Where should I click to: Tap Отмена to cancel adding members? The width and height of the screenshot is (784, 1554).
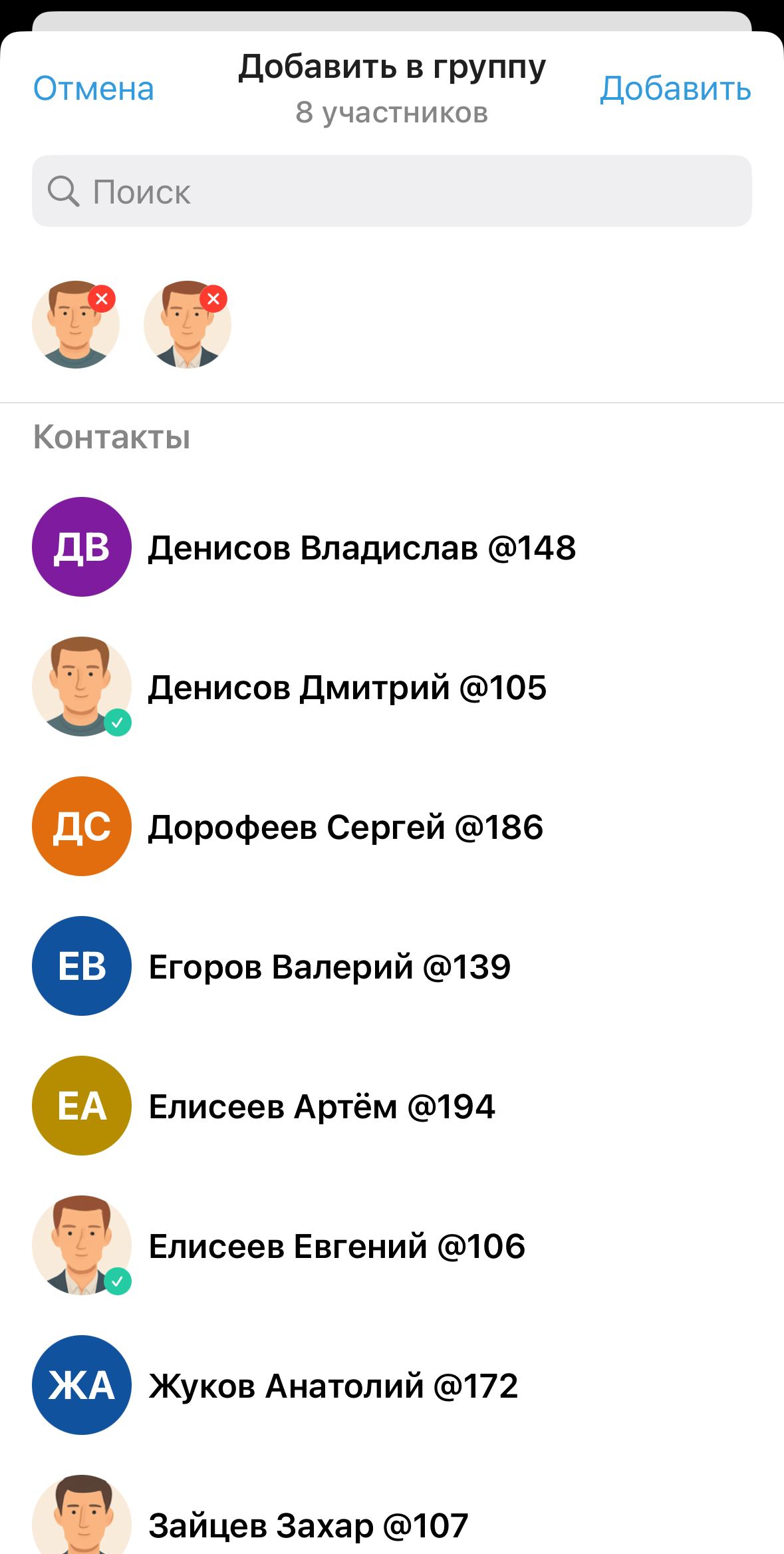tap(94, 88)
